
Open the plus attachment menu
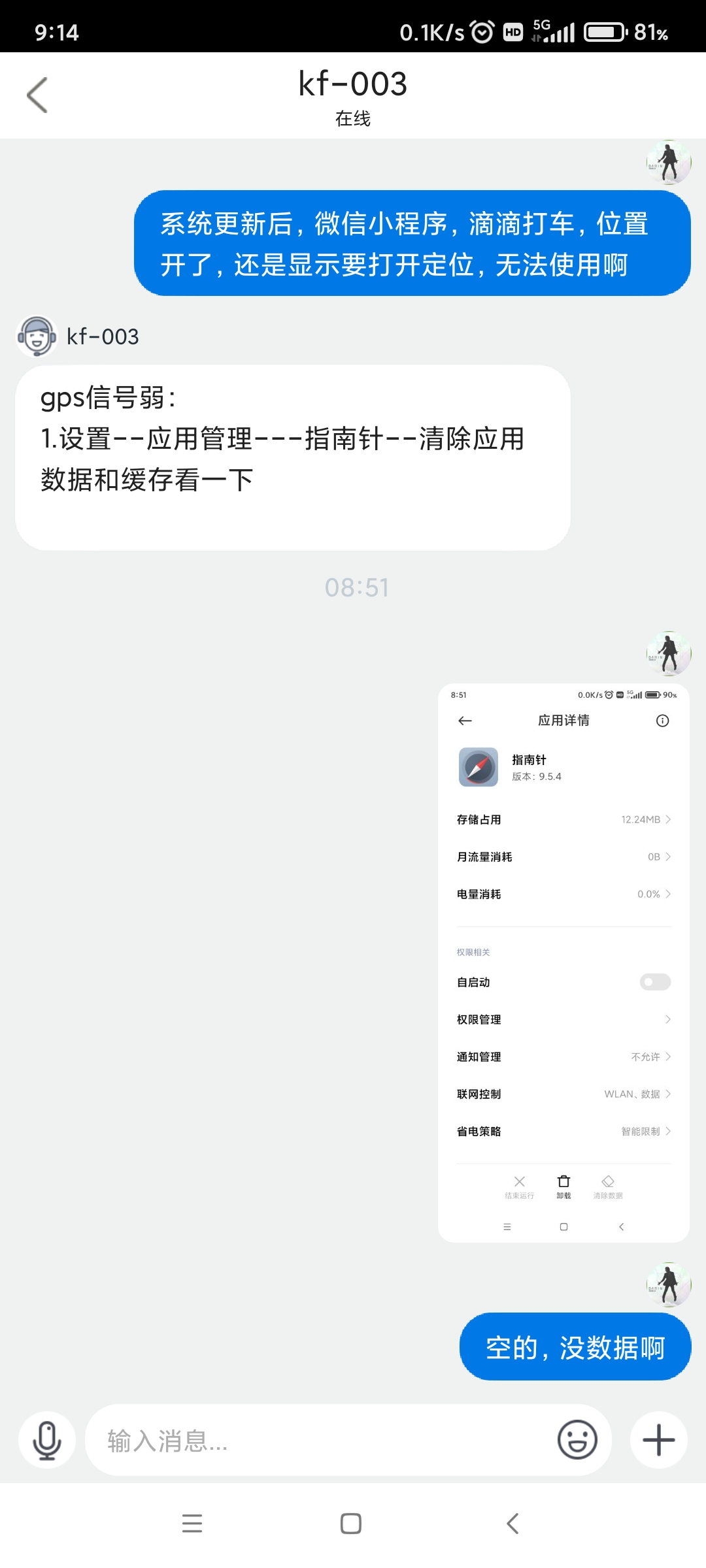click(x=658, y=1440)
